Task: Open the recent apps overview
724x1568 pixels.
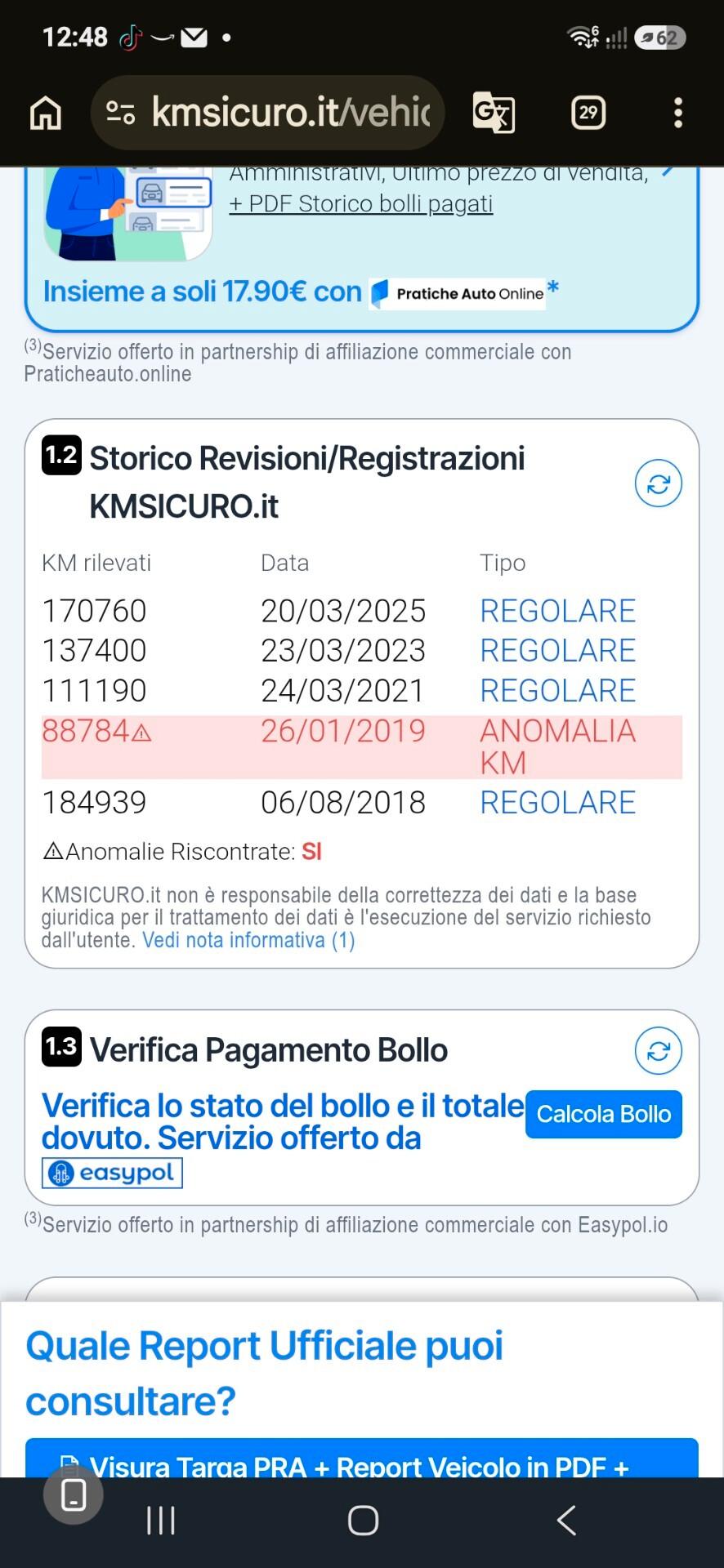Action: 161,1521
